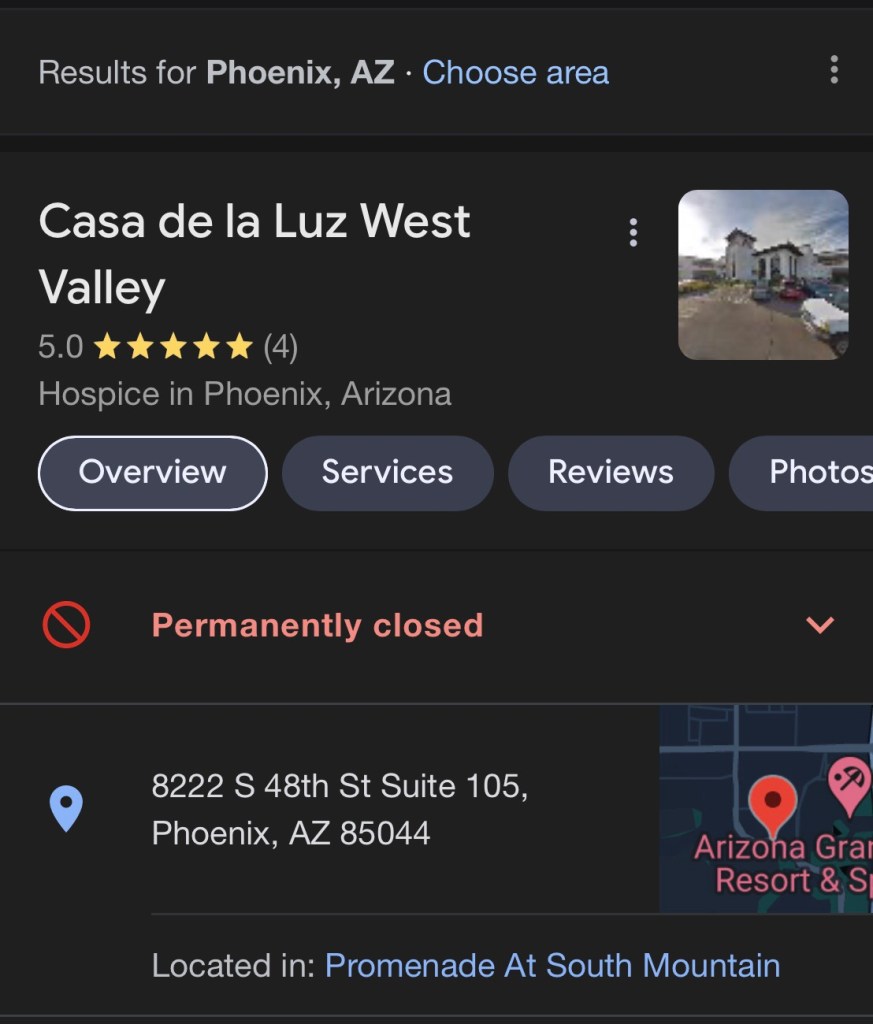Viewport: 873px width, 1024px height.
Task: Select the Overview tab
Action: pyautogui.click(x=153, y=473)
